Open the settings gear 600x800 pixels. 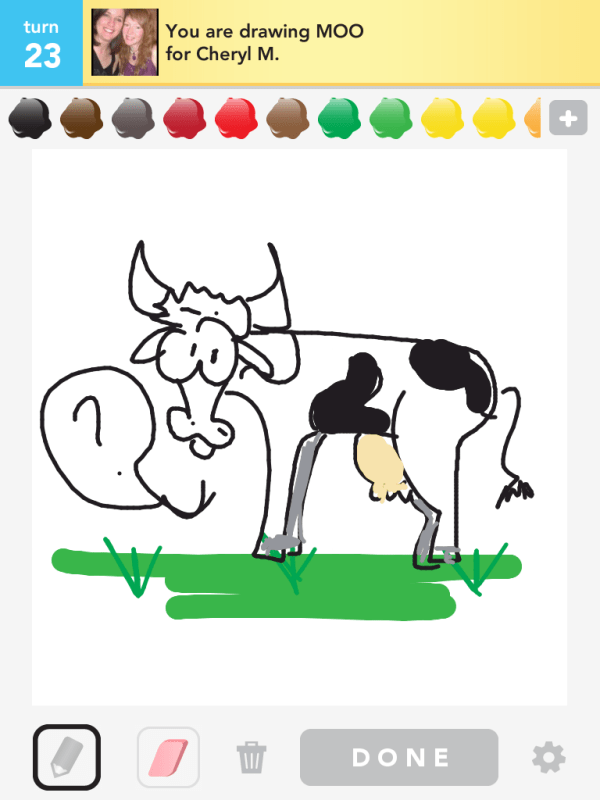coord(548,757)
